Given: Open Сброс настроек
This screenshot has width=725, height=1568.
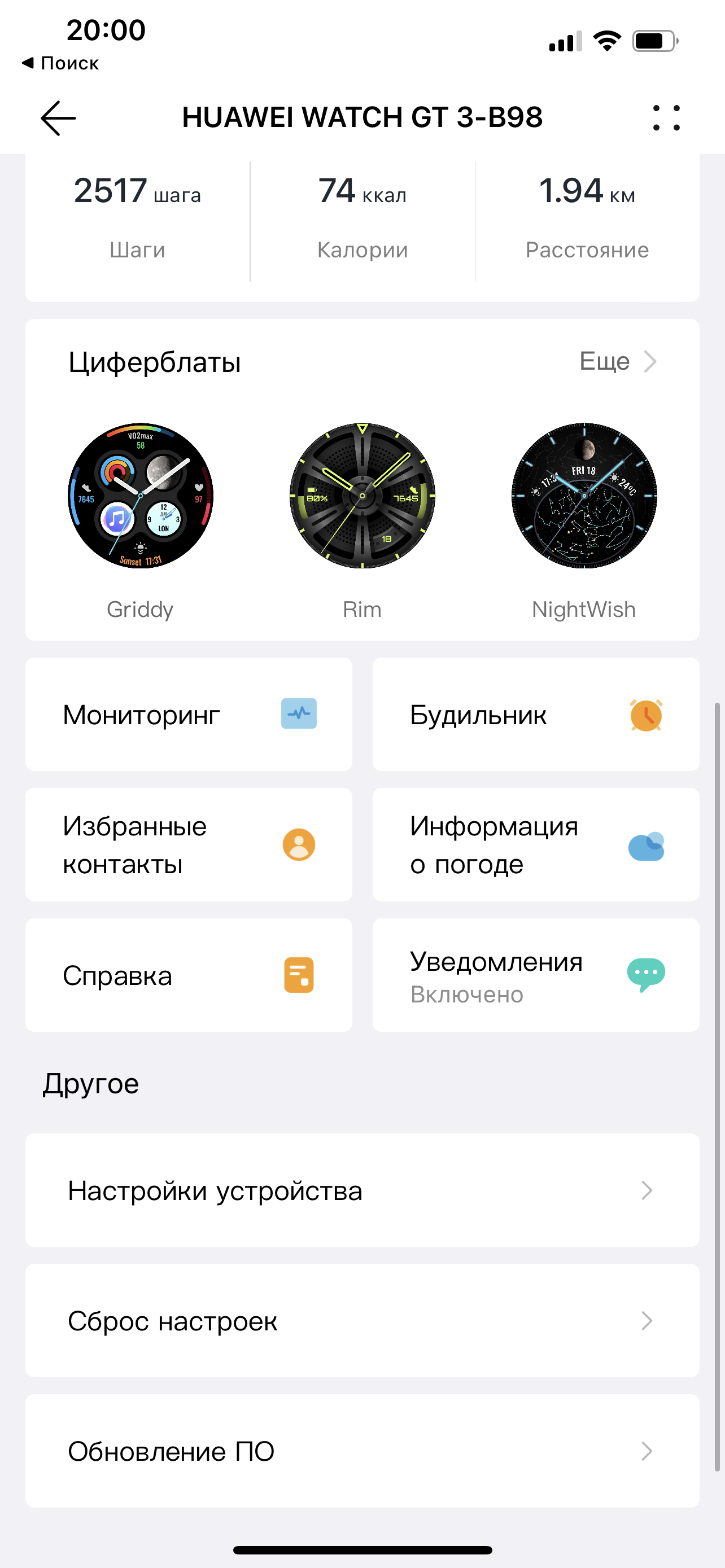Looking at the screenshot, I should [x=362, y=1321].
